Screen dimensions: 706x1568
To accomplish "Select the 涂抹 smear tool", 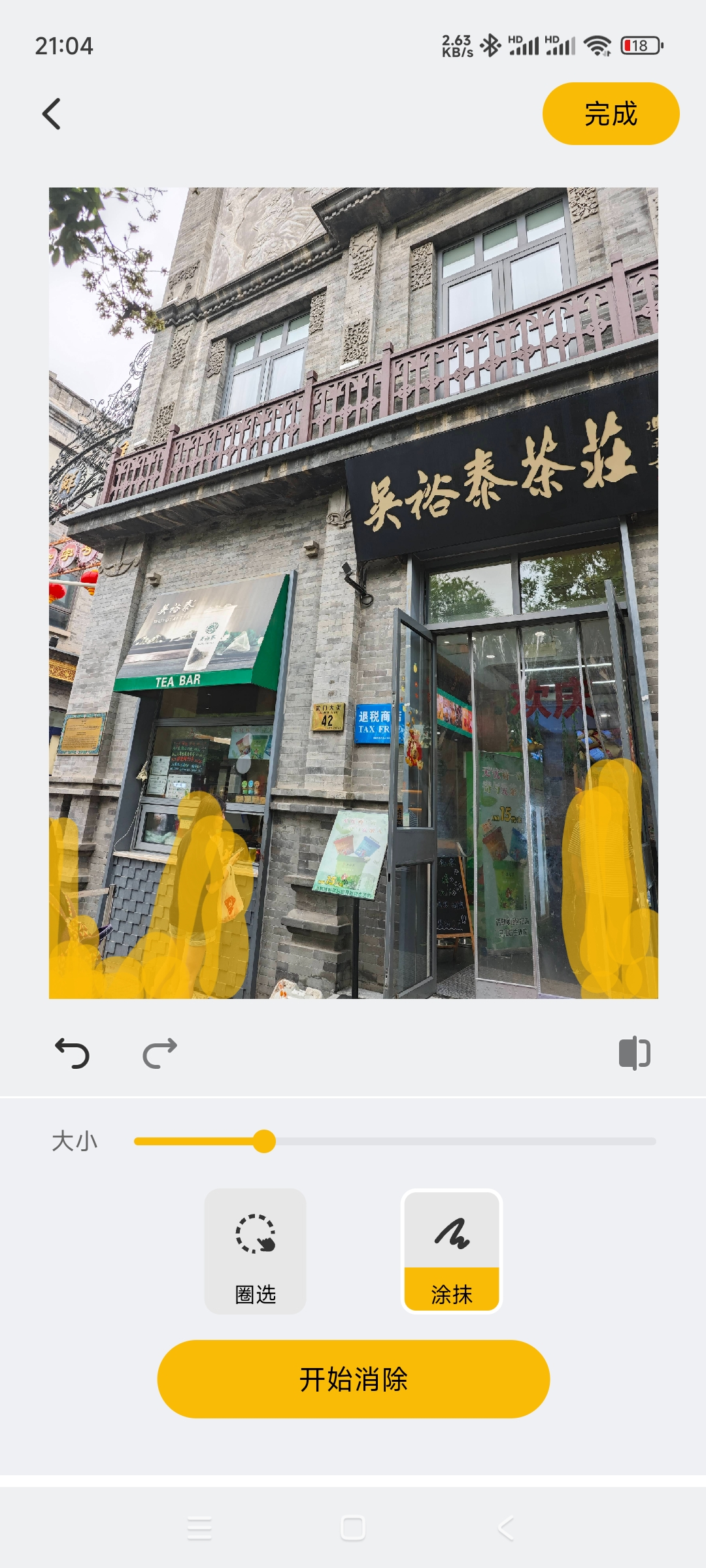I will 451,1250.
